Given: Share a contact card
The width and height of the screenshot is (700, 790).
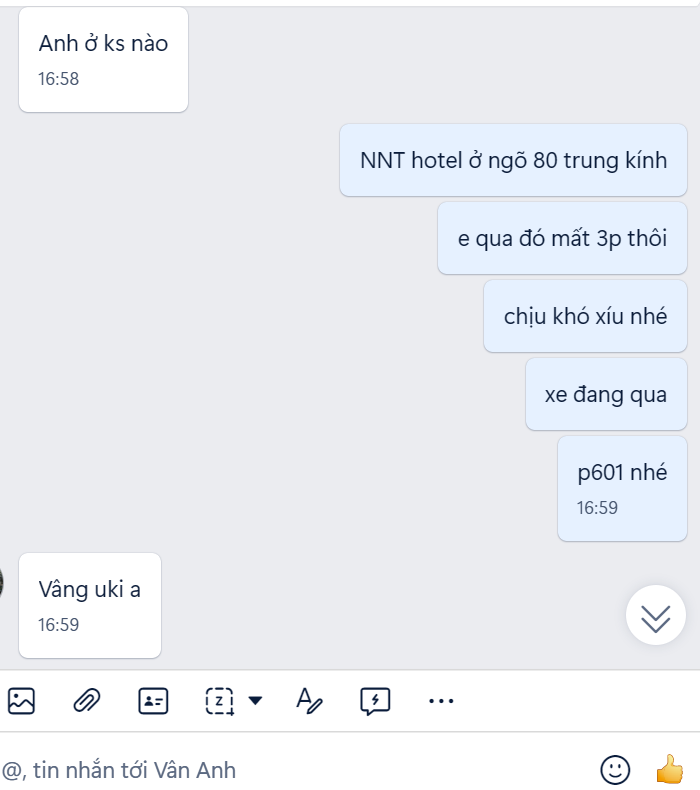Looking at the screenshot, I should [x=153, y=701].
